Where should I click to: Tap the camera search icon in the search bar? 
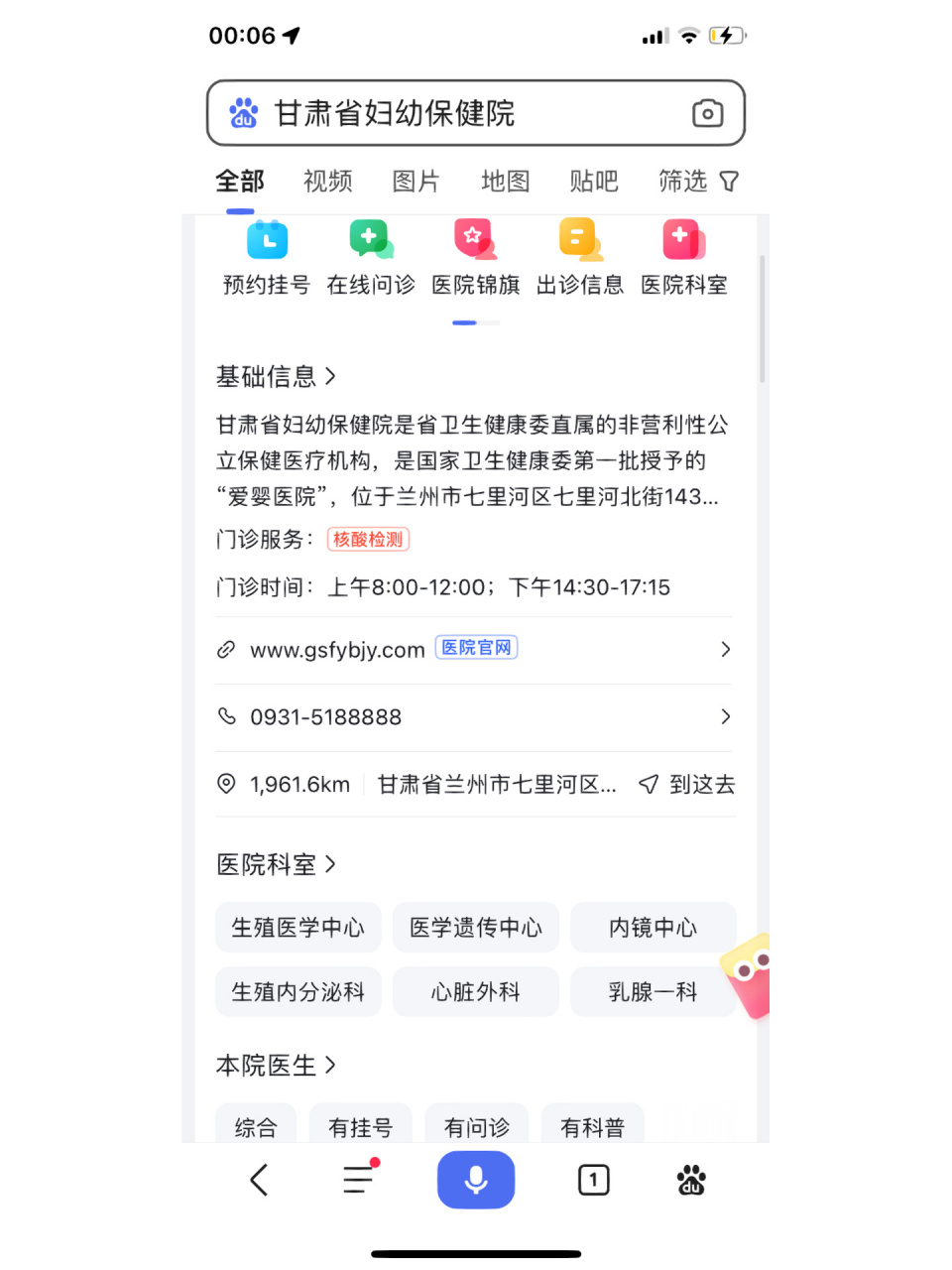[x=707, y=113]
